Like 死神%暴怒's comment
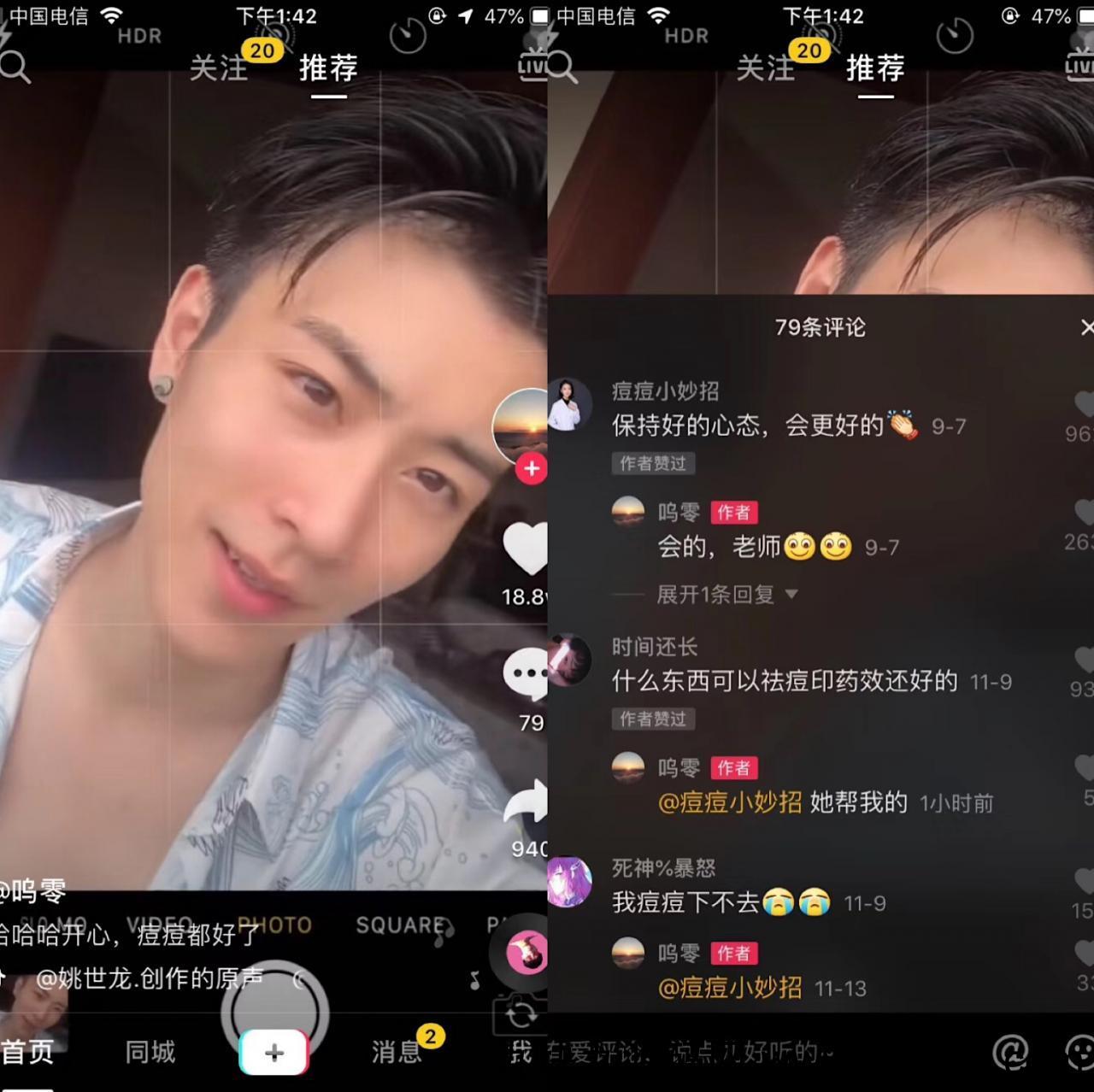This screenshot has width=1094, height=1092. (1084, 882)
